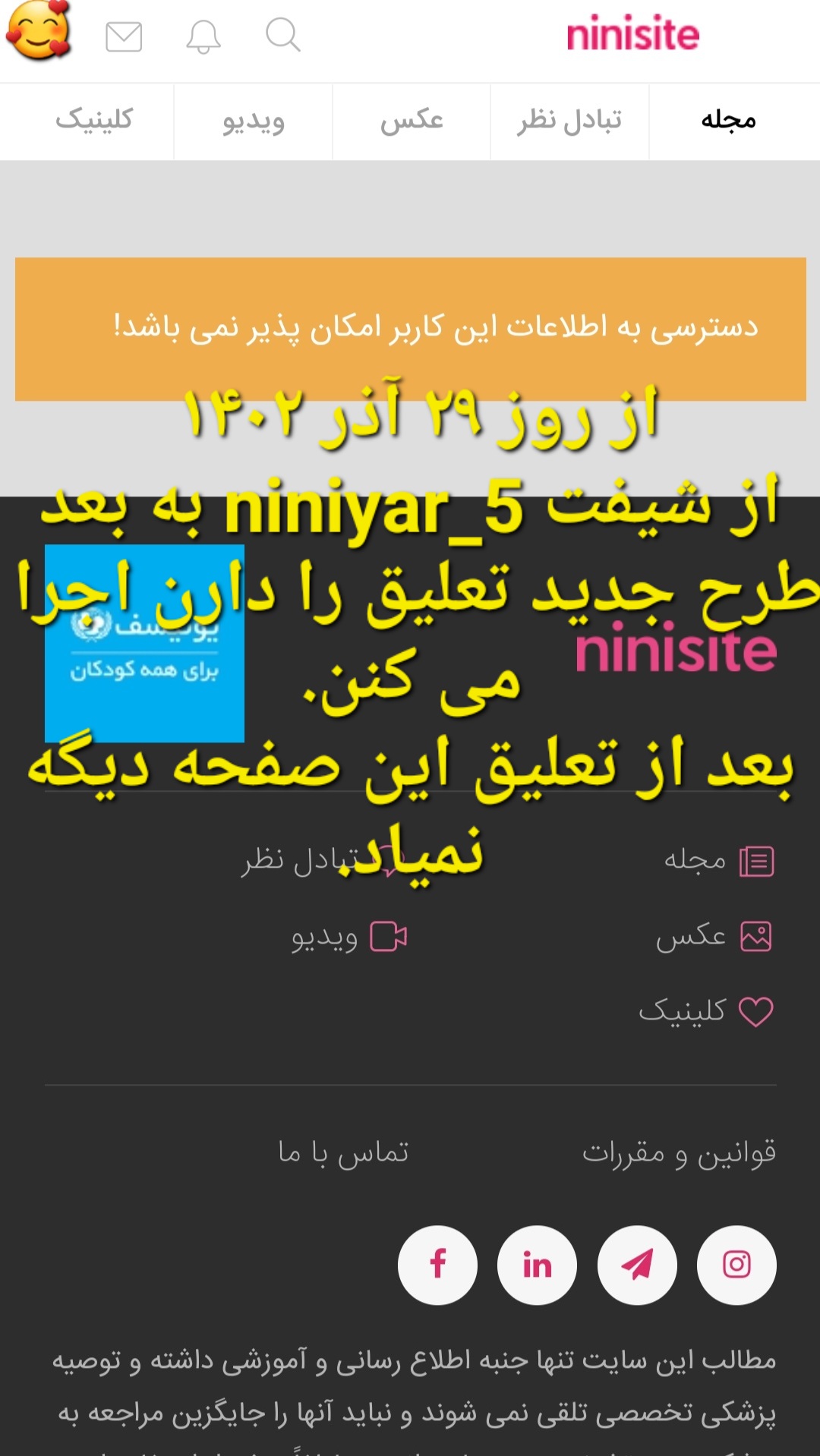The image size is (820, 1456).
Task: Open the Telegram channel
Action: coord(637,1265)
